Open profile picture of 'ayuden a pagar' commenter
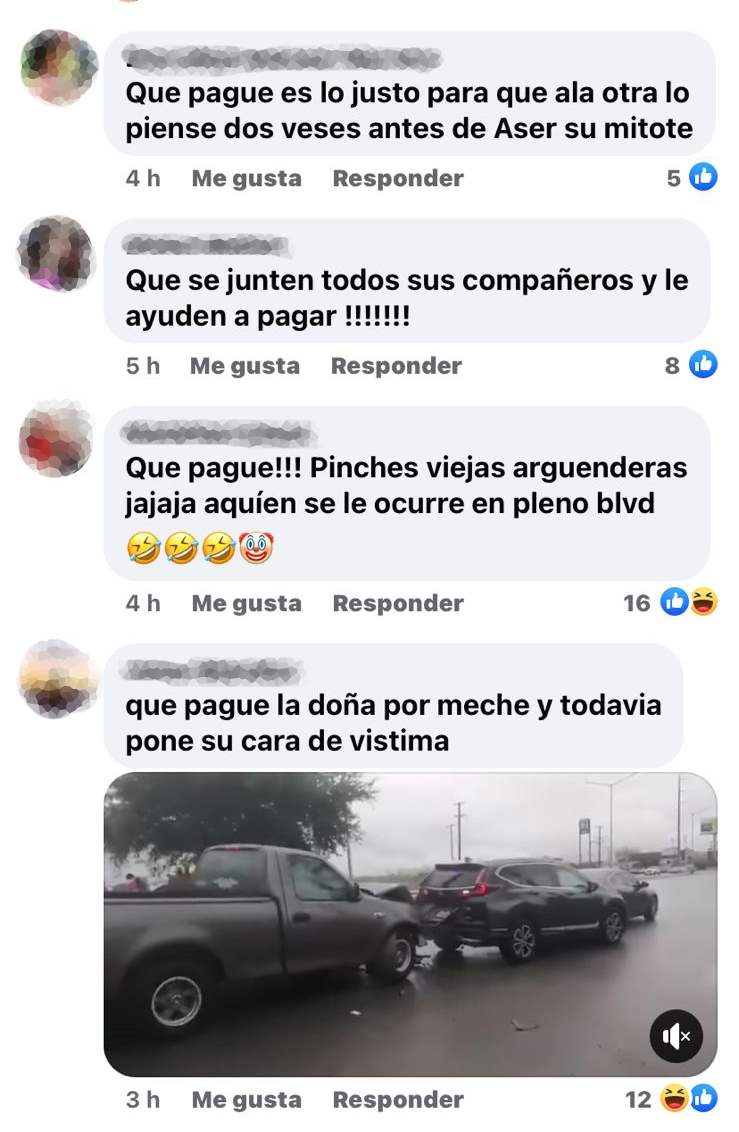 pos(55,253)
